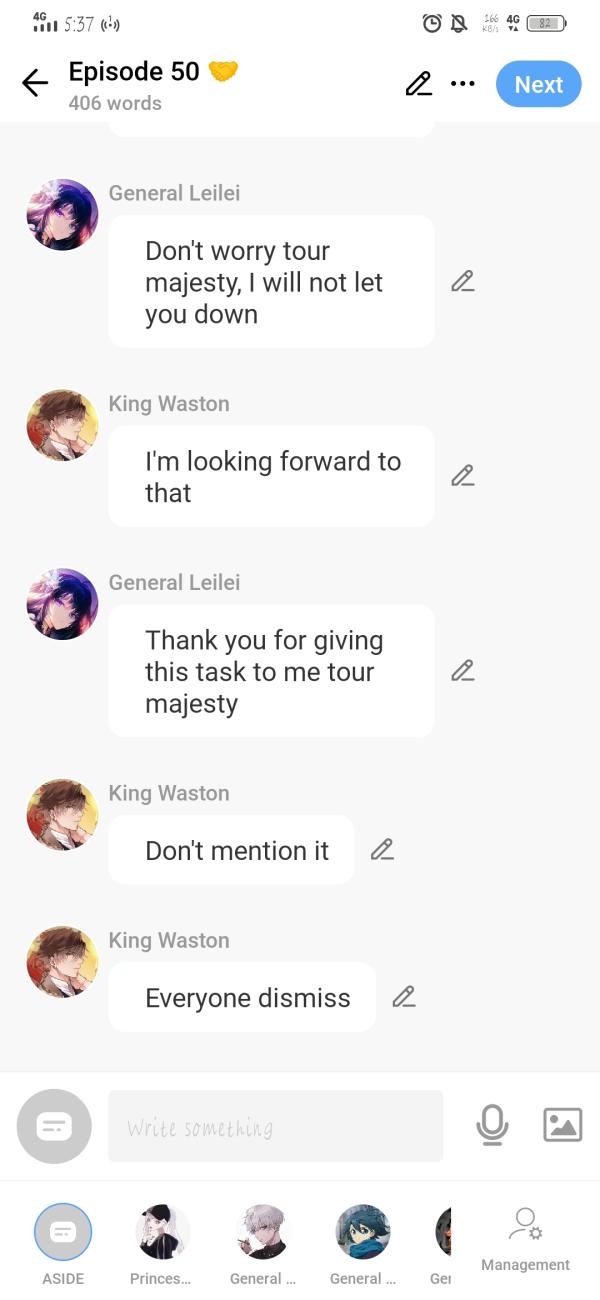Viewport: 600px width, 1300px height.
Task: Edit the "Don't mention it" message
Action: pyautogui.click(x=382, y=850)
